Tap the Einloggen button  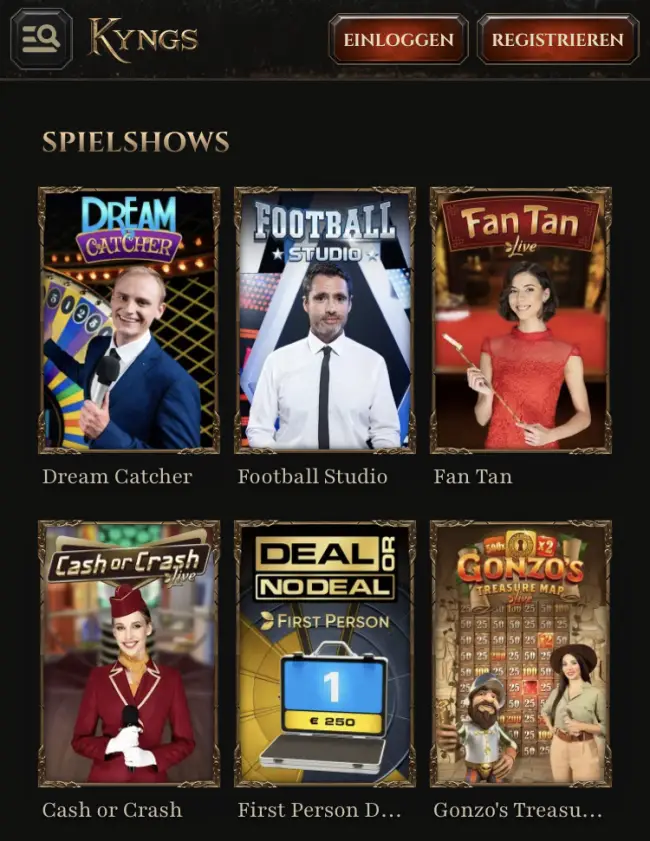coord(398,40)
